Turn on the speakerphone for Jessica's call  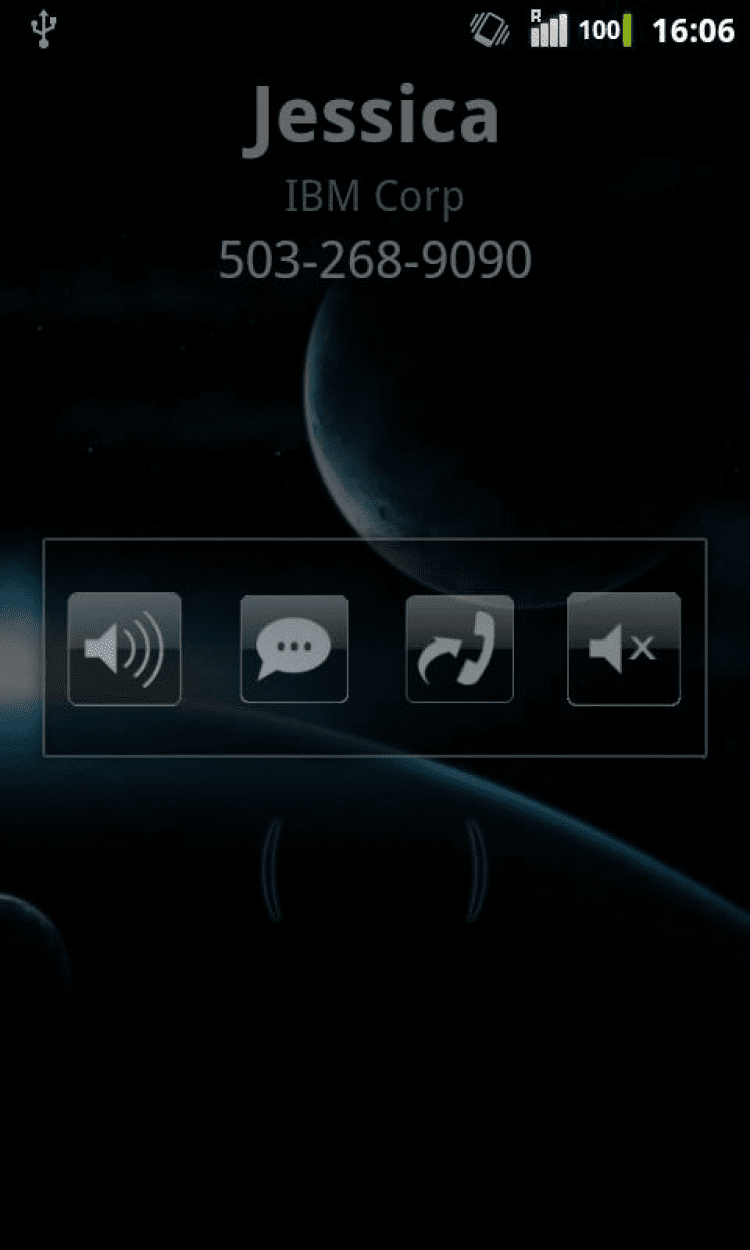coord(124,648)
